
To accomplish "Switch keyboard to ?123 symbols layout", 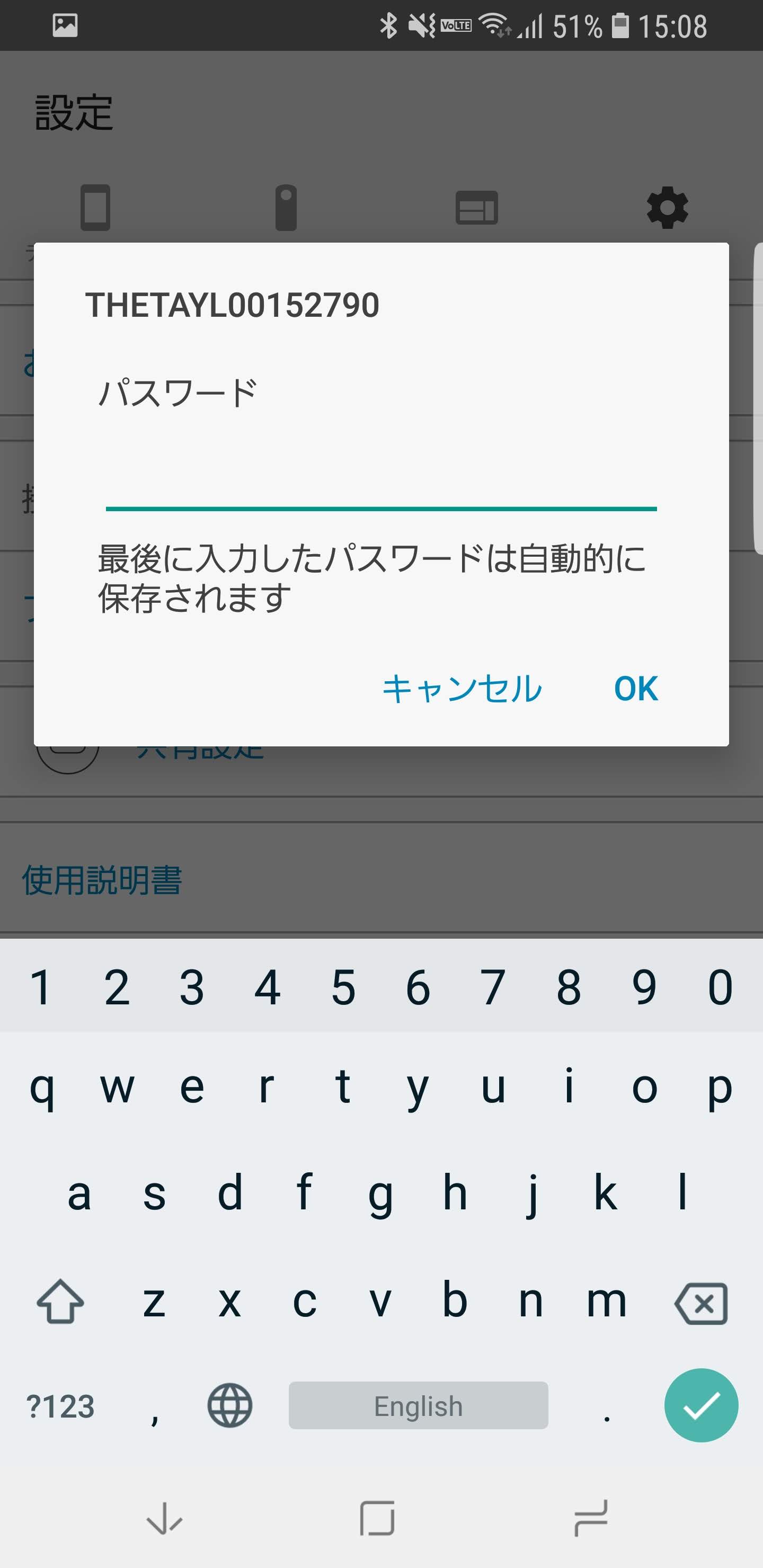I will click(x=60, y=1406).
